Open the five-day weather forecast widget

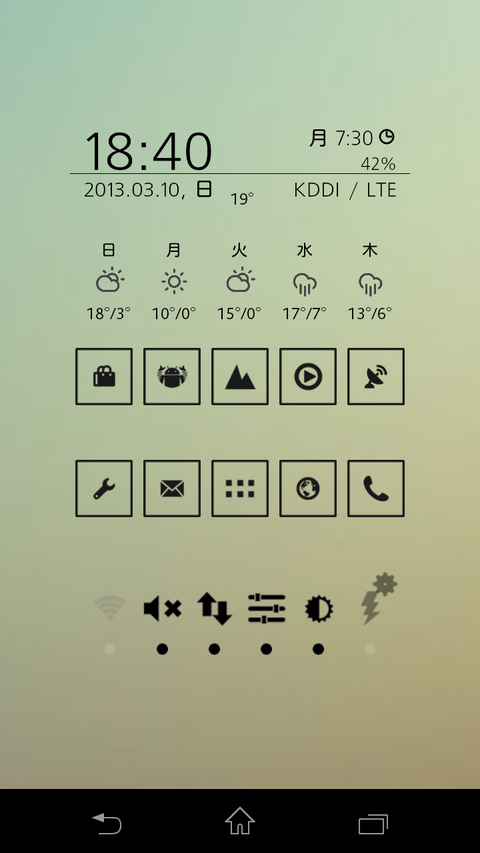239,282
